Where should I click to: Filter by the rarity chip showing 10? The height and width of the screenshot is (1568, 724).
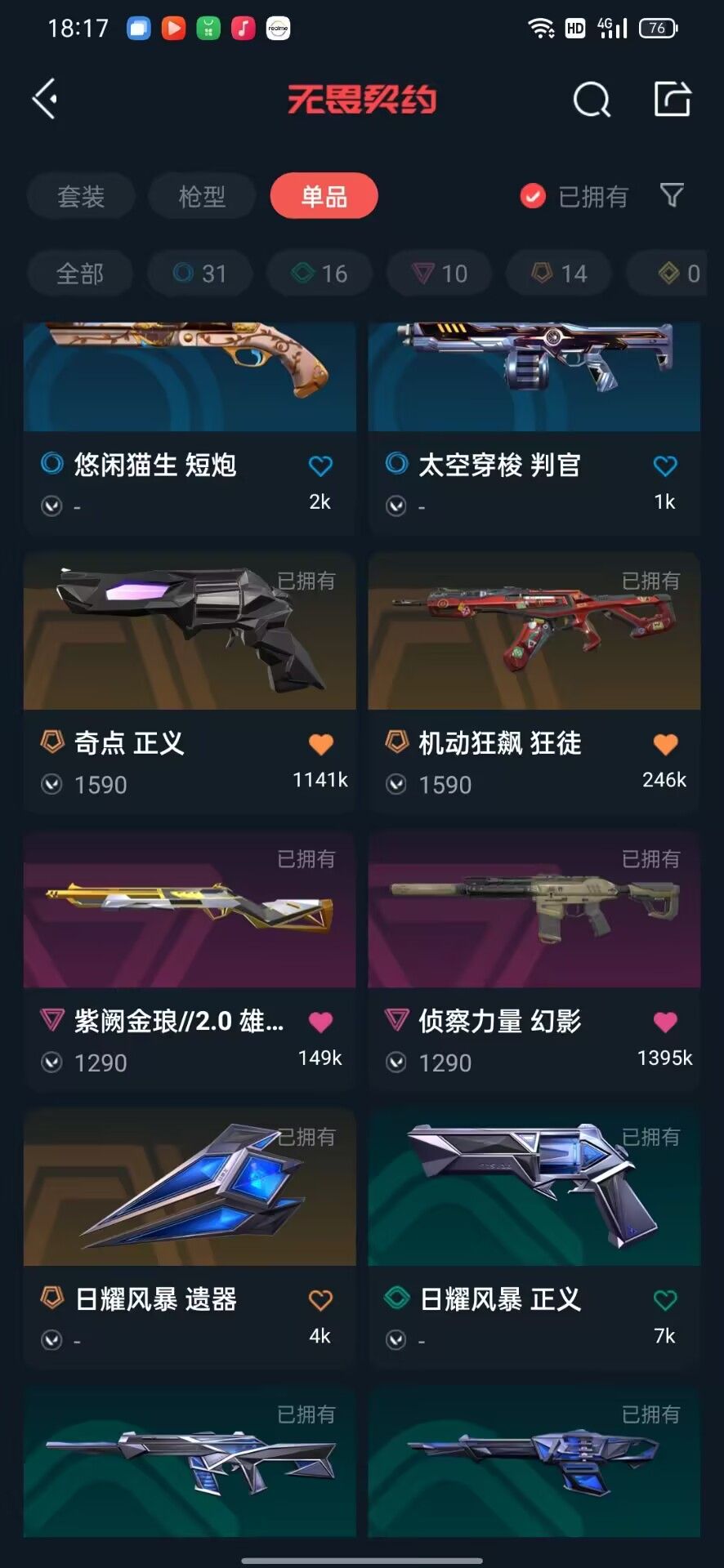(440, 274)
